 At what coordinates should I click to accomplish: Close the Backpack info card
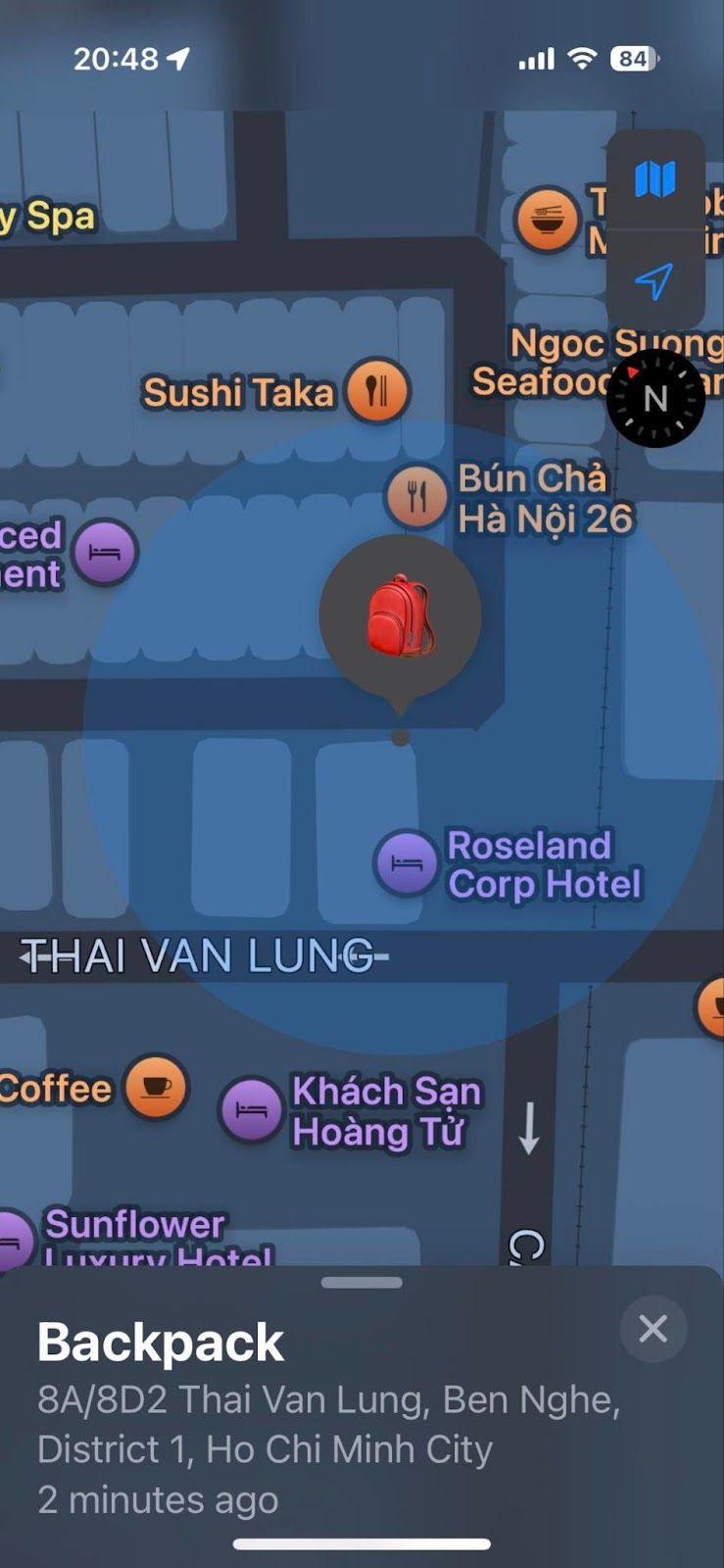(652, 1329)
